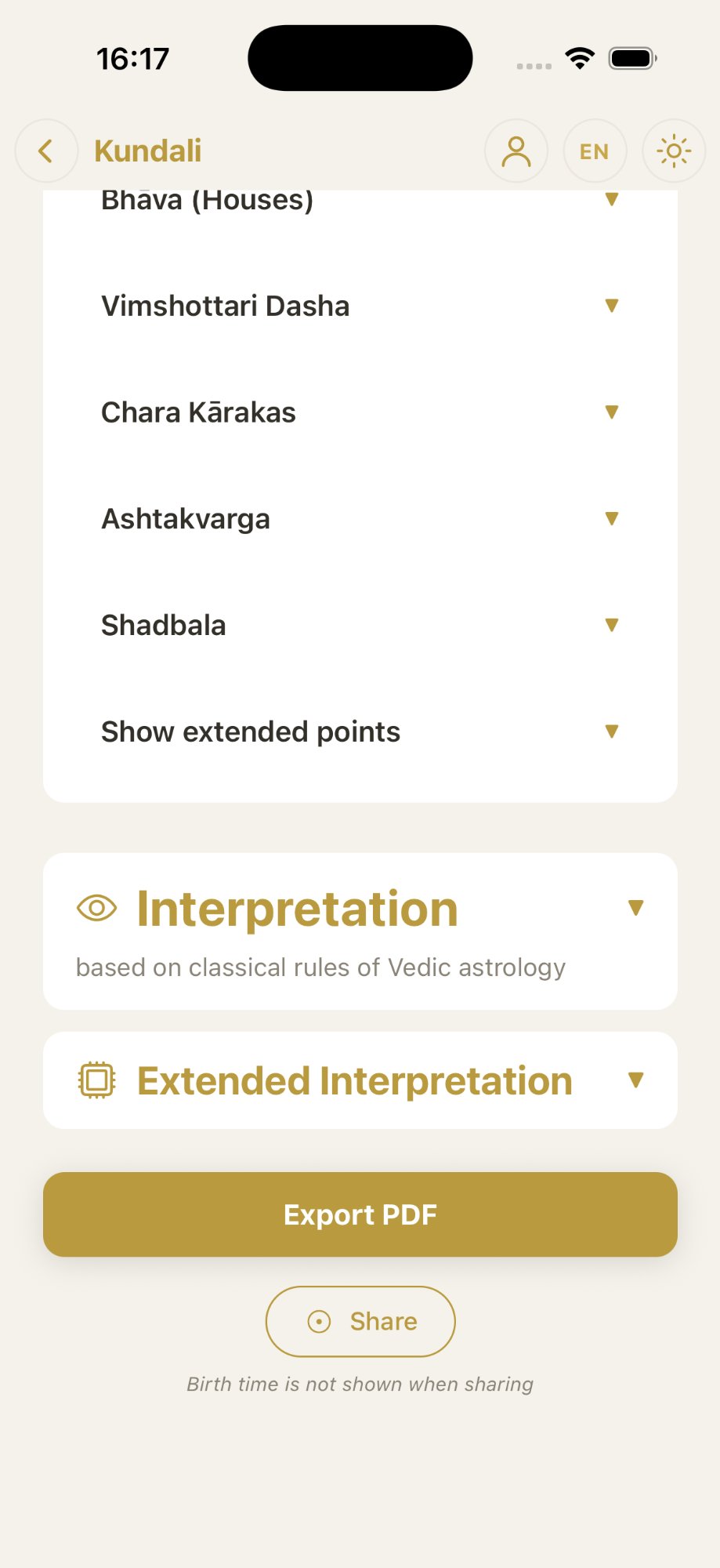This screenshot has height=1568, width=720.
Task: Expand the Bhāva (Houses) section
Action: (x=360, y=201)
